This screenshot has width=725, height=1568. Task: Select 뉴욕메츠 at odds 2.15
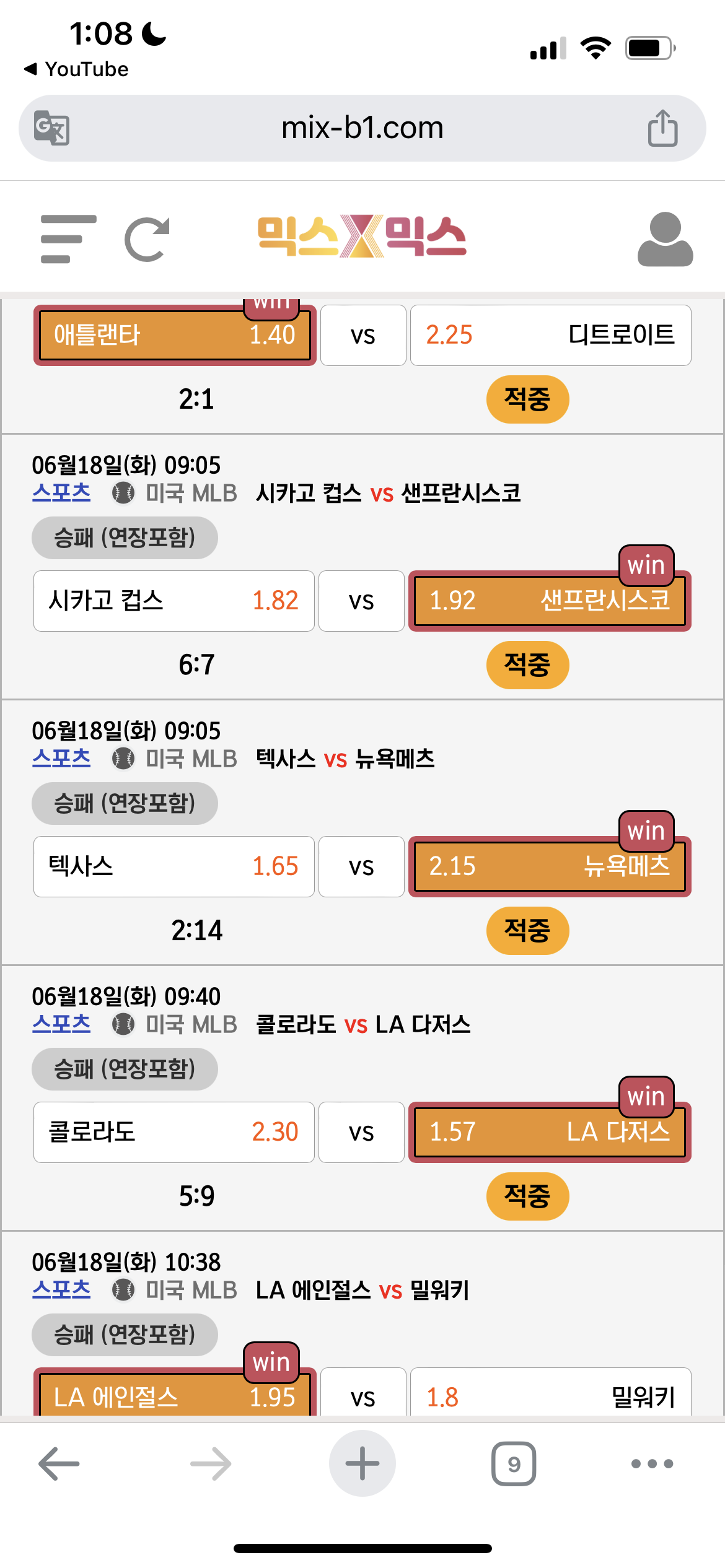(550, 866)
